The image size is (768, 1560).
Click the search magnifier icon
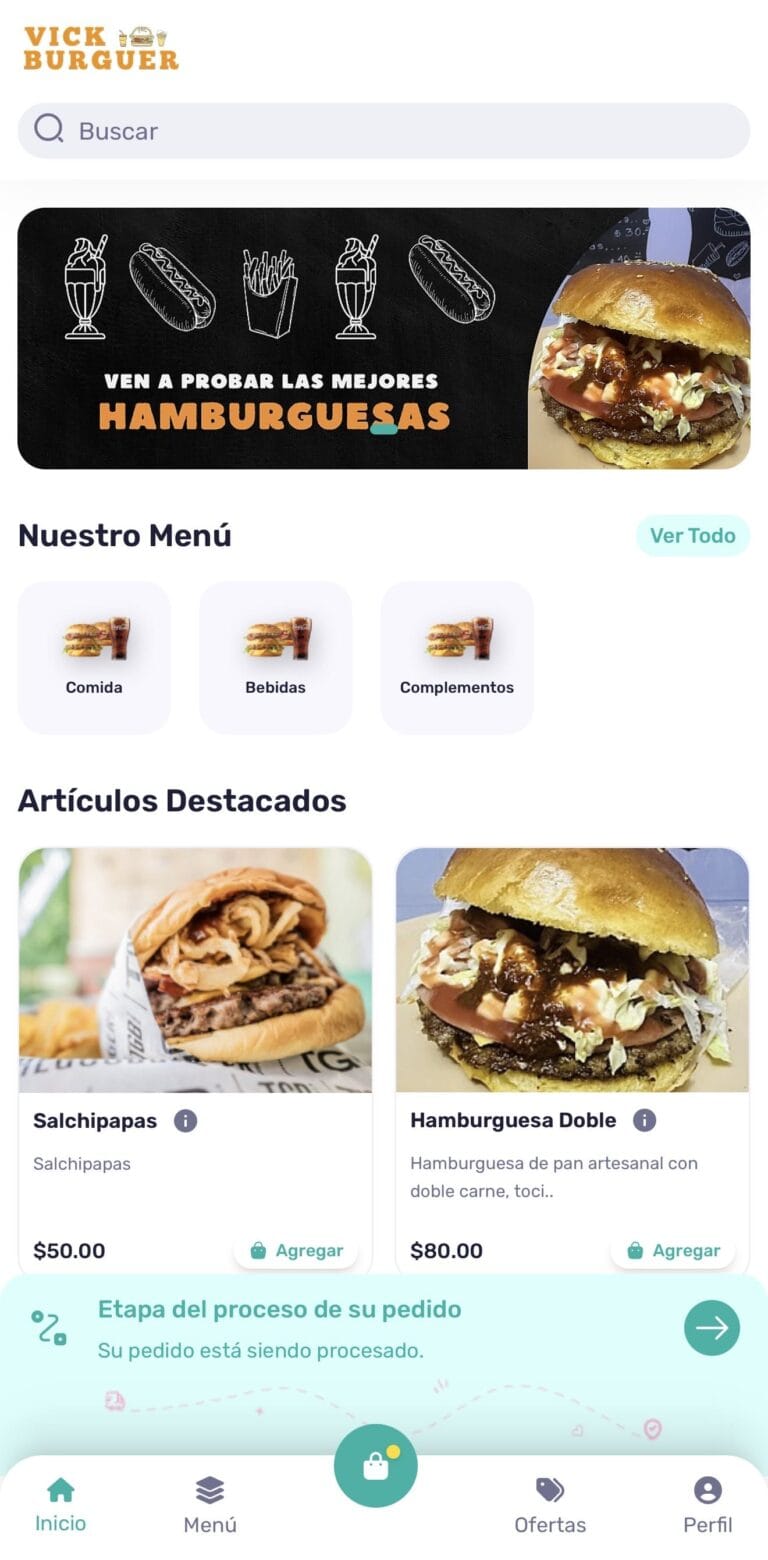pos(49,130)
